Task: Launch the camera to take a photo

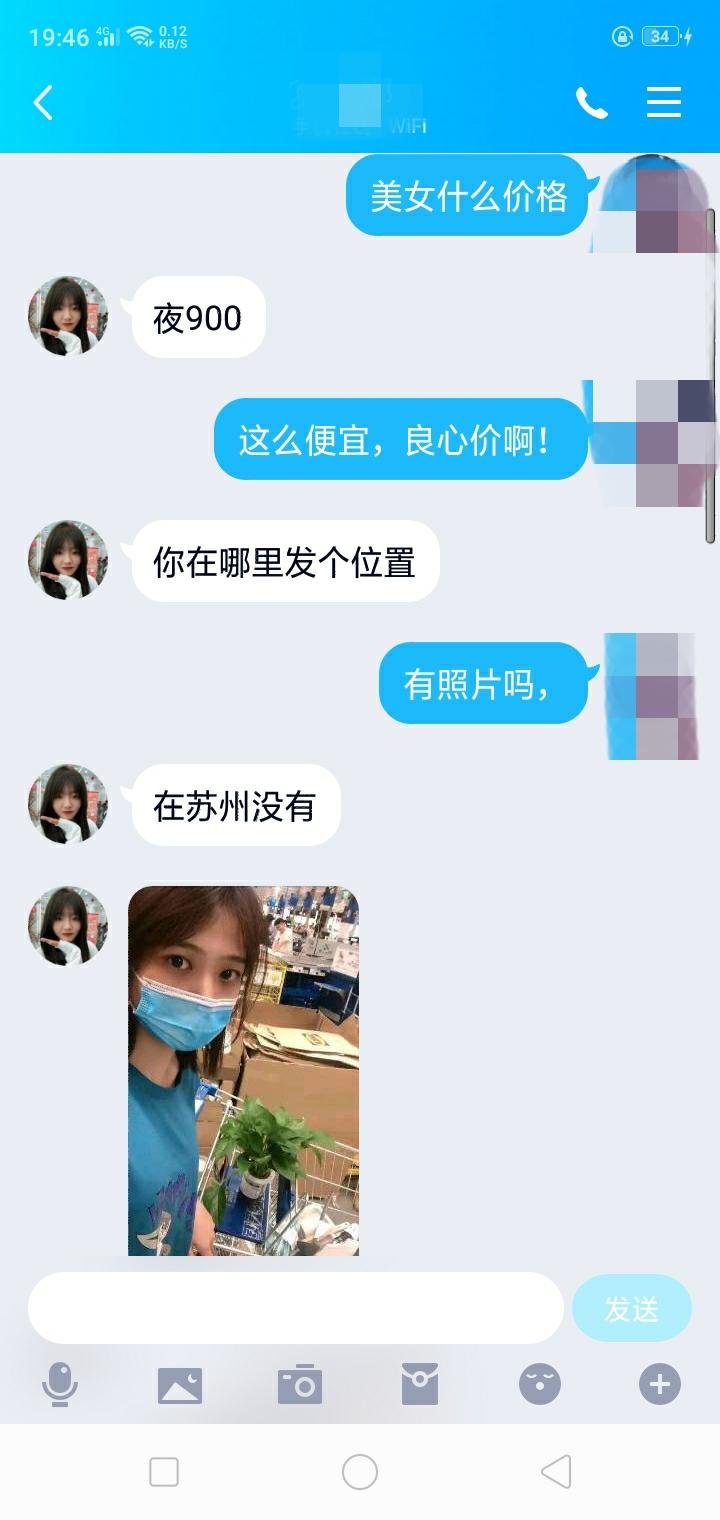Action: coord(300,1385)
